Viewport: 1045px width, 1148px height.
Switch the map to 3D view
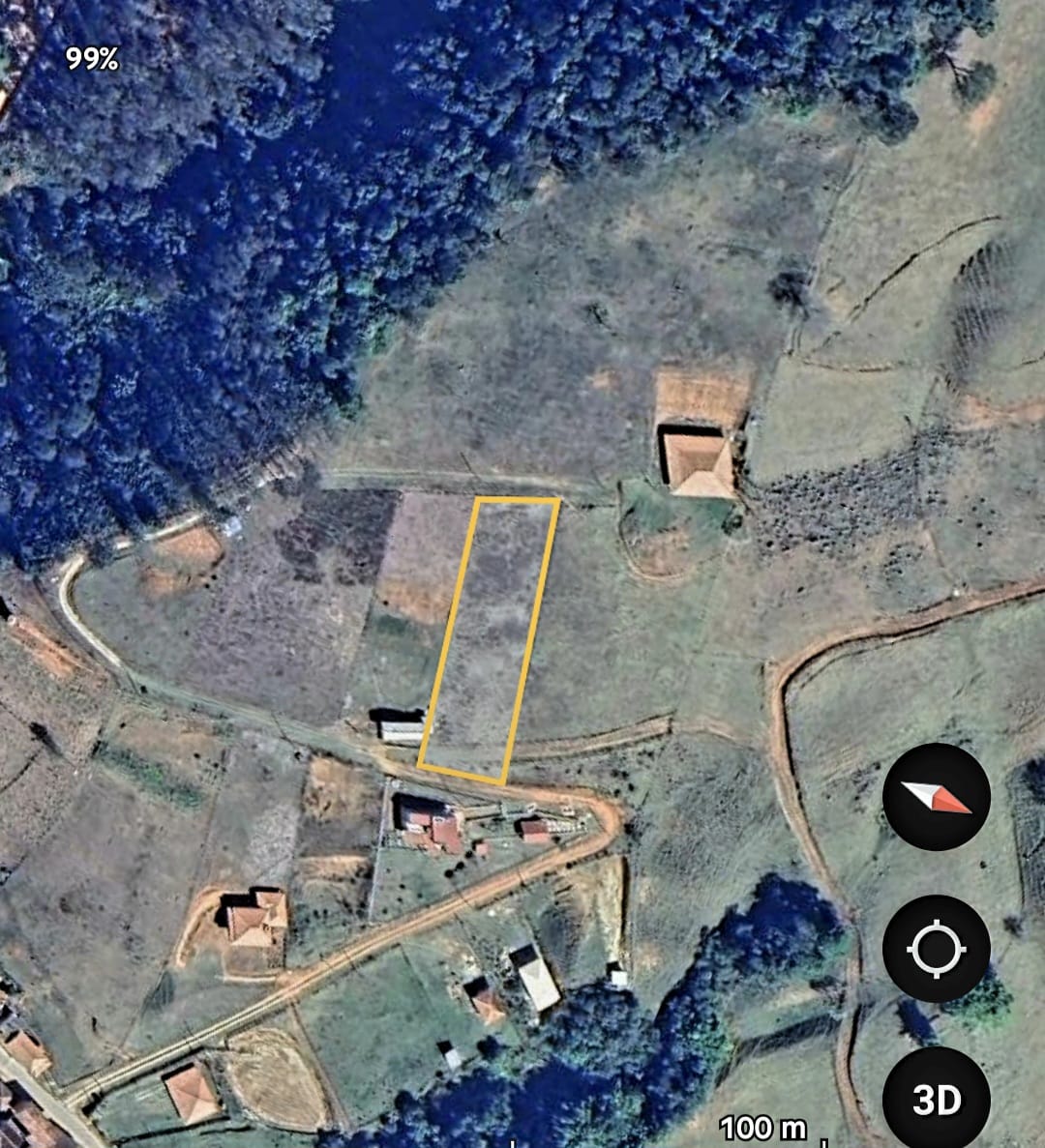(936, 1099)
